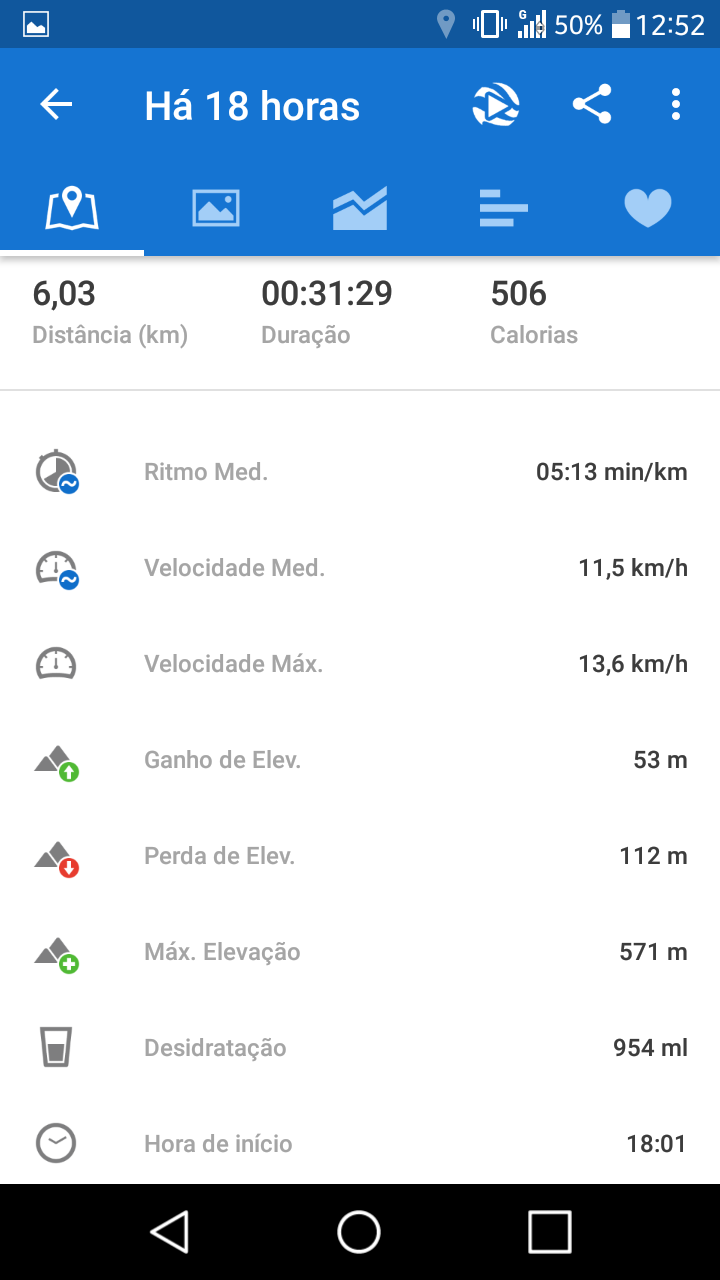Viewport: 720px width, 1280px height.
Task: Switch to the charts tab
Action: click(360, 208)
